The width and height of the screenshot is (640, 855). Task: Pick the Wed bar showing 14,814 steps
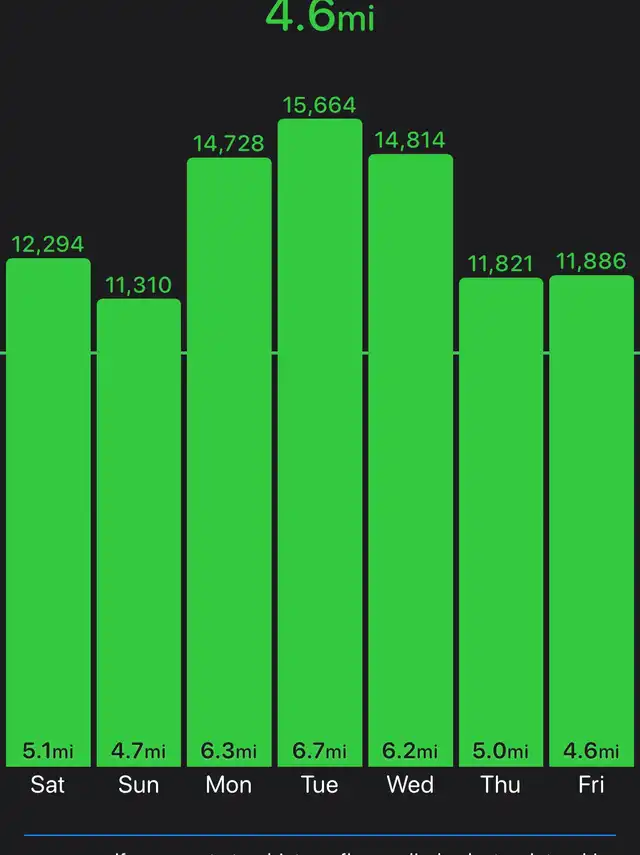click(x=410, y=460)
